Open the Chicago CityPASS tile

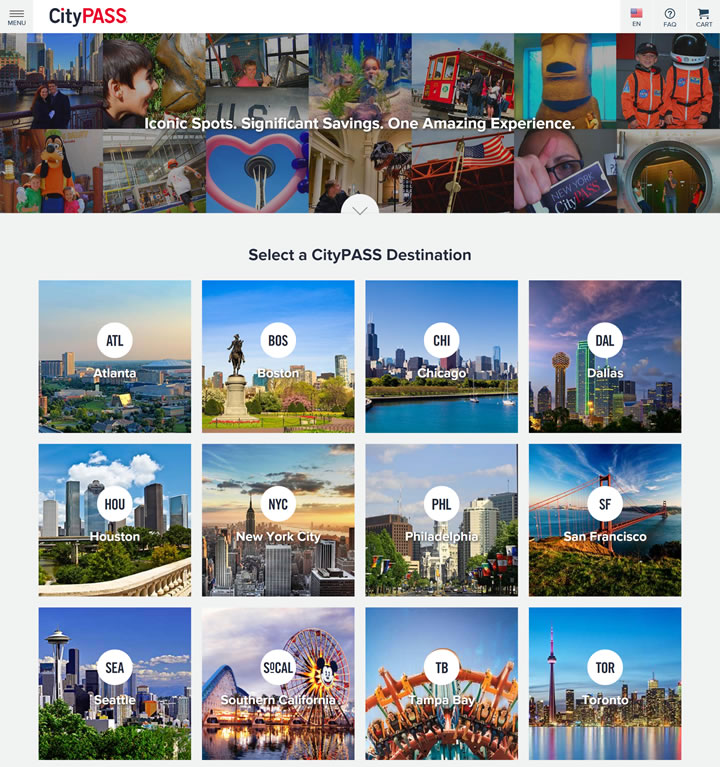(x=441, y=356)
